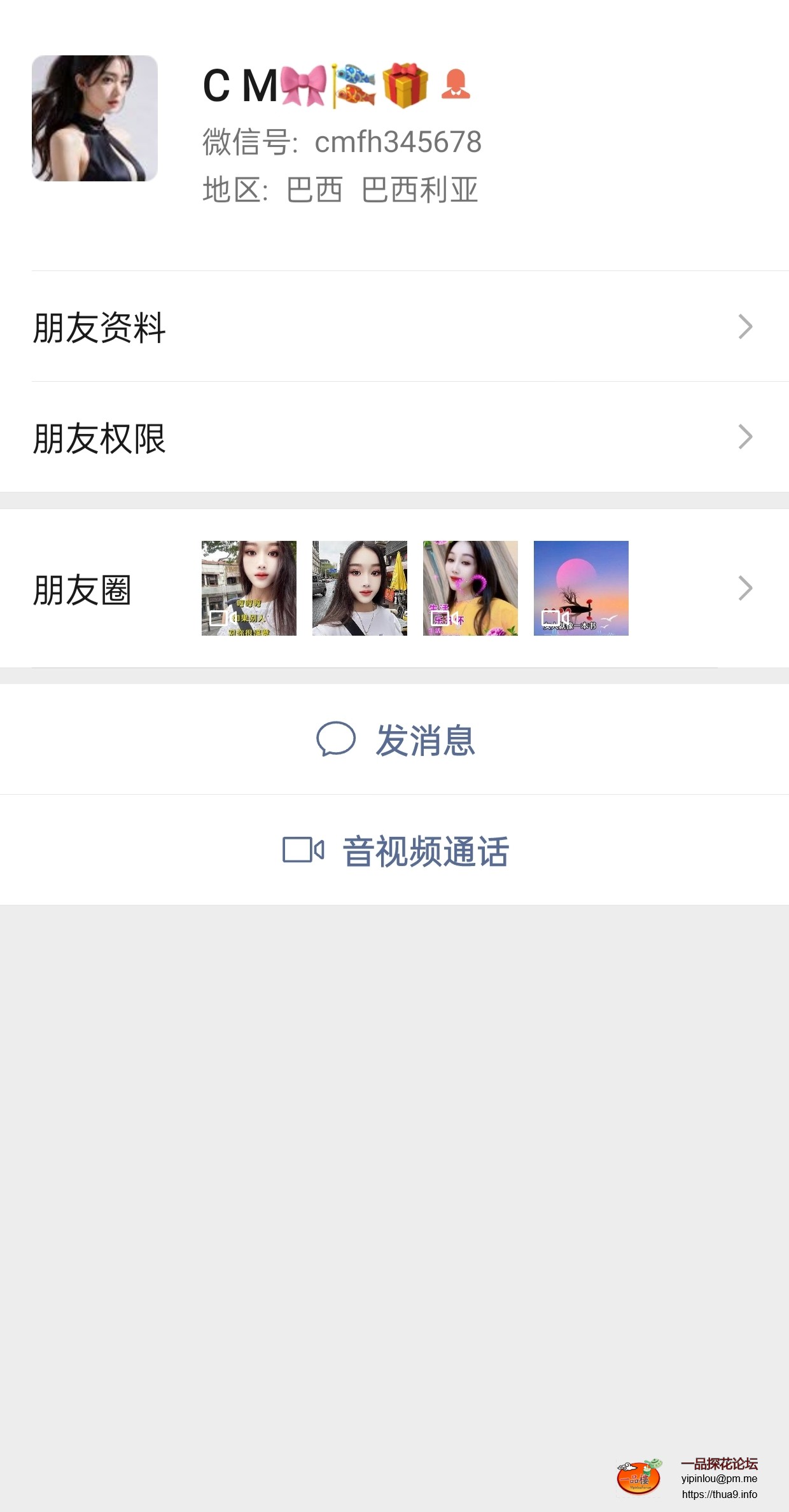The width and height of the screenshot is (789, 1512).
Task: Open the 朋友圈 moments row
Action: click(394, 589)
